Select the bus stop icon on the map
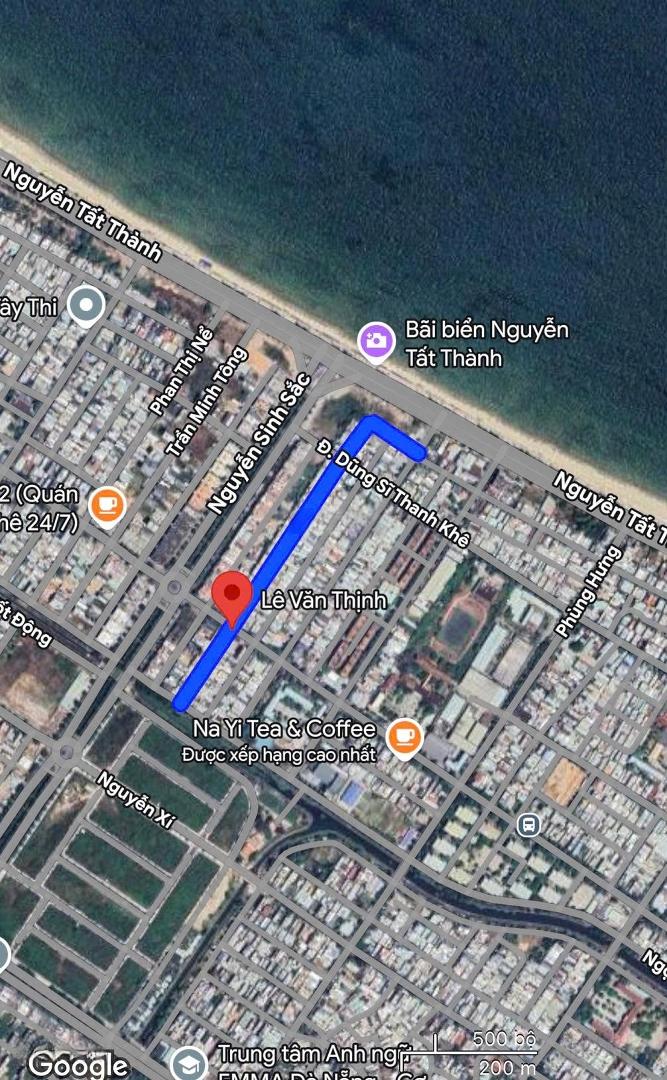This screenshot has height=1080, width=667. click(529, 825)
